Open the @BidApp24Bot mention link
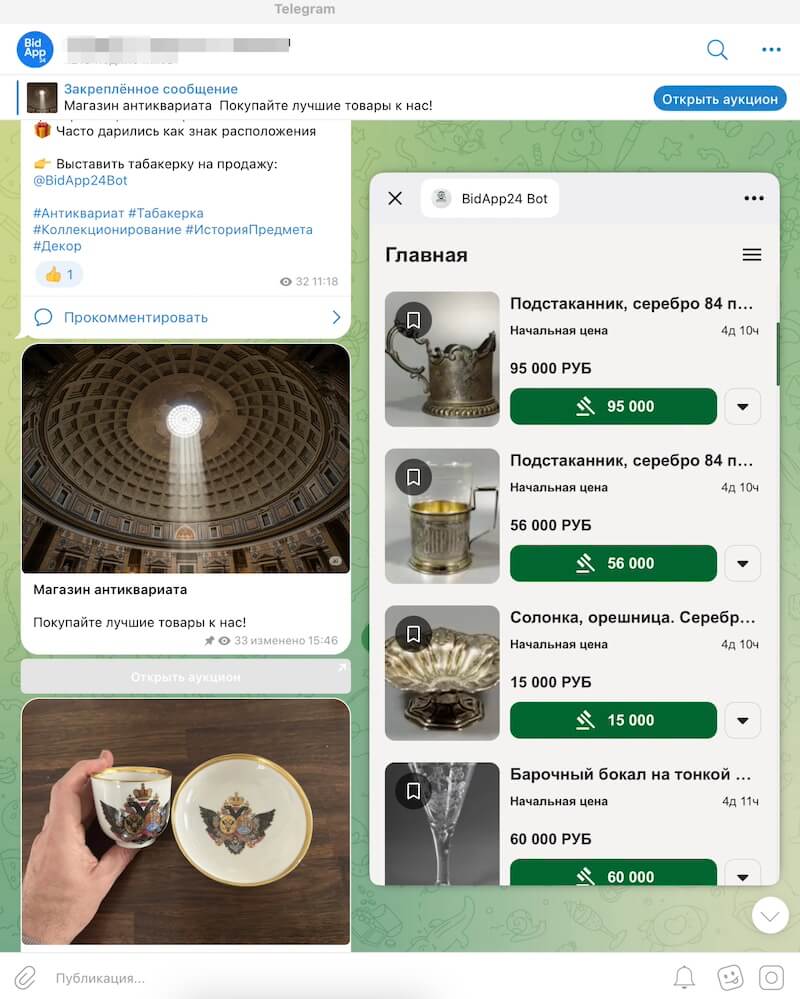 (x=80, y=181)
